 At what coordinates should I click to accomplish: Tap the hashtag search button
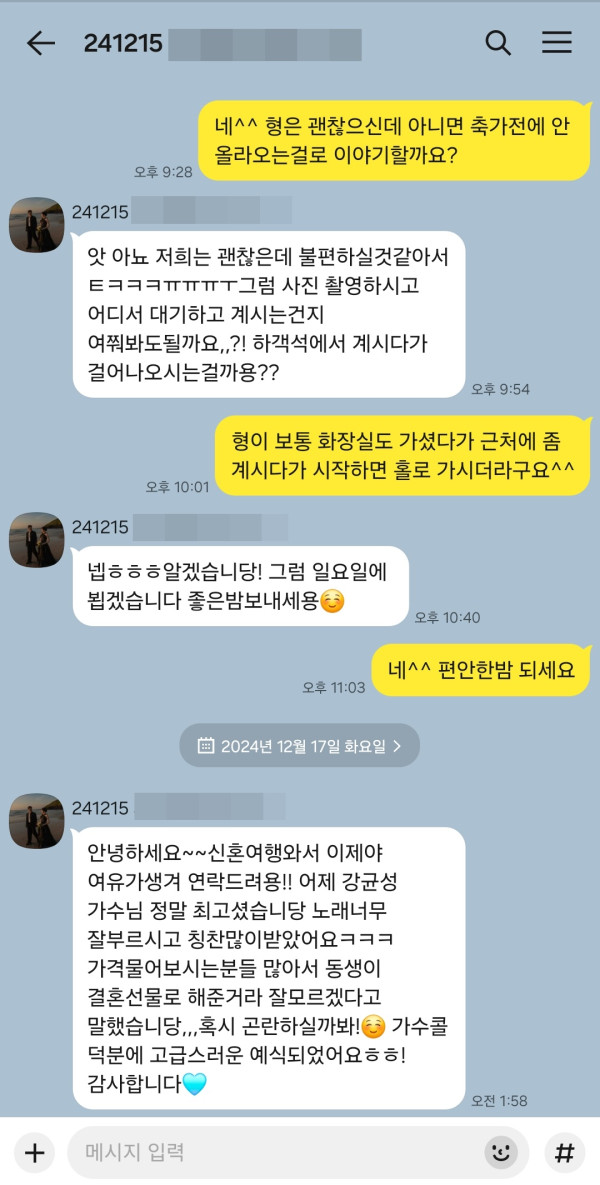pos(564,1152)
